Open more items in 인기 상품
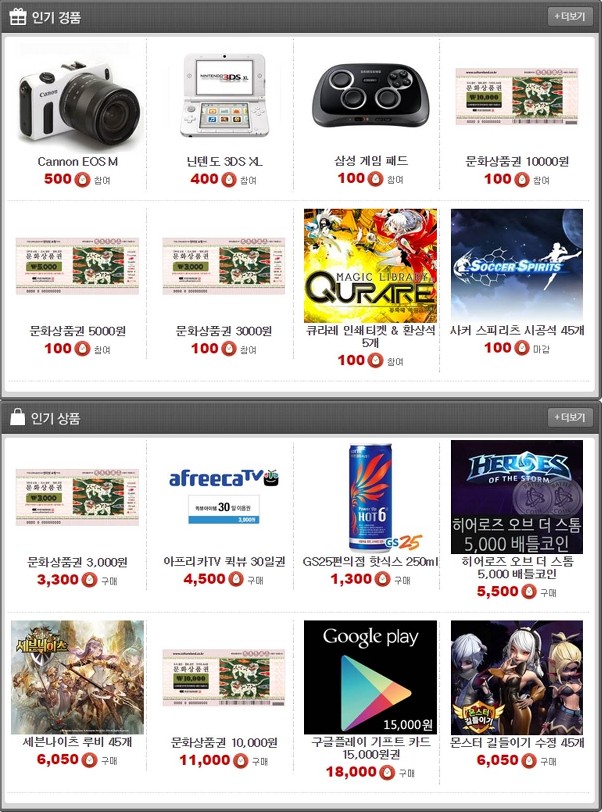Image resolution: width=602 pixels, height=812 pixels. tap(571, 417)
